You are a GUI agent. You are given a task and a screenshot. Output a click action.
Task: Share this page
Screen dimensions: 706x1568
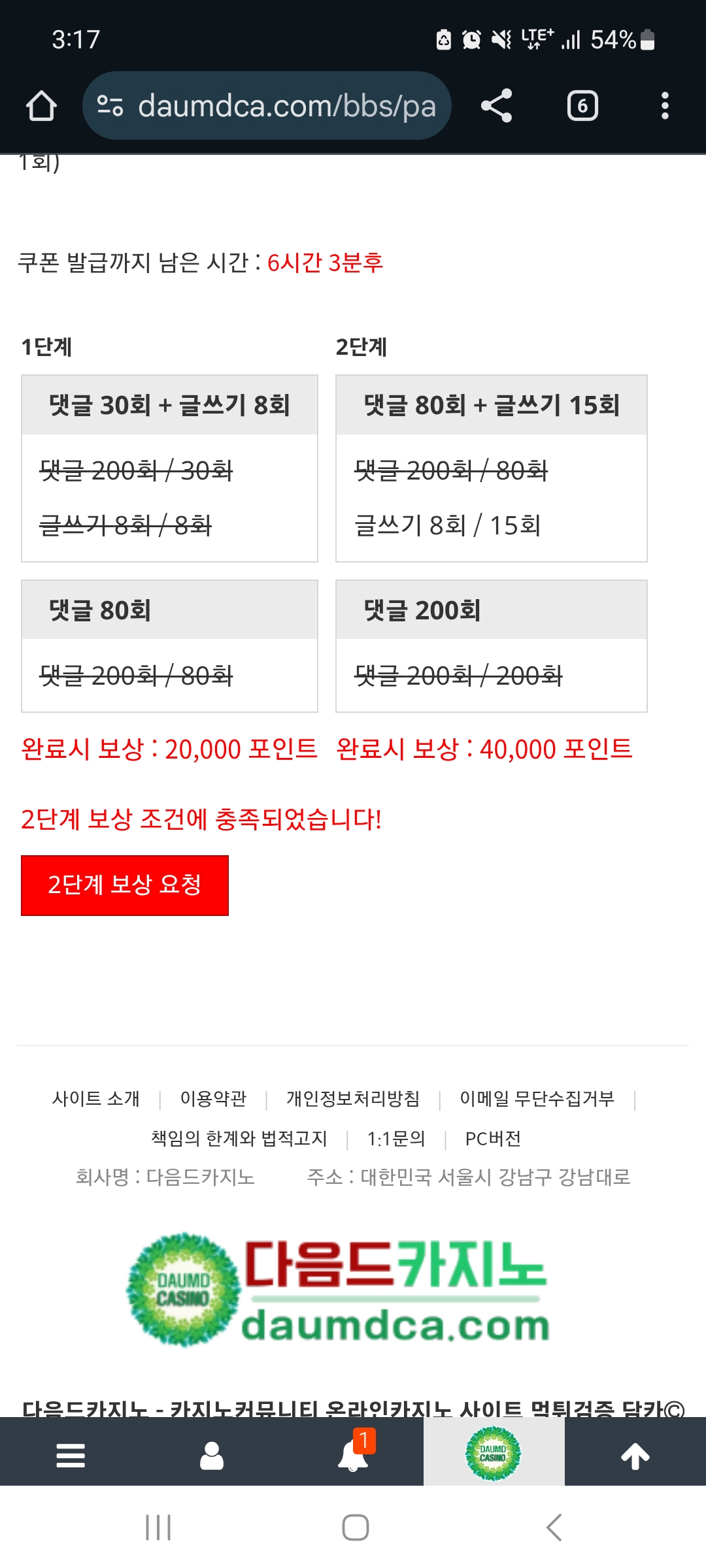pyautogui.click(x=497, y=106)
